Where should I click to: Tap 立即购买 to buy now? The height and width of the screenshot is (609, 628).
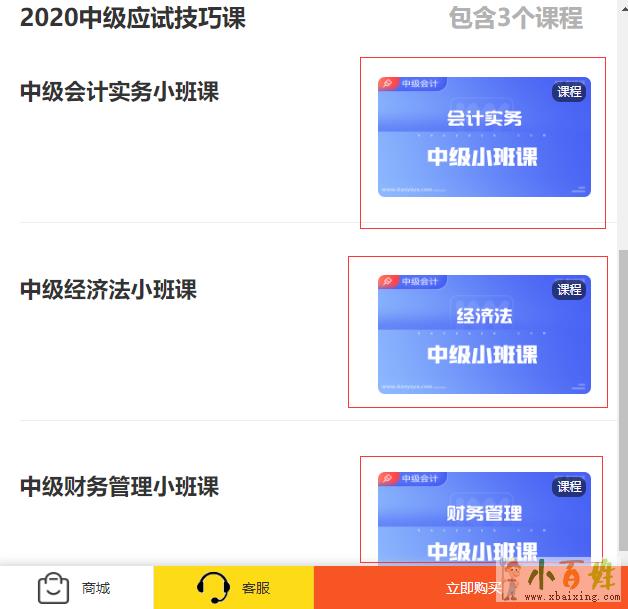(x=473, y=588)
